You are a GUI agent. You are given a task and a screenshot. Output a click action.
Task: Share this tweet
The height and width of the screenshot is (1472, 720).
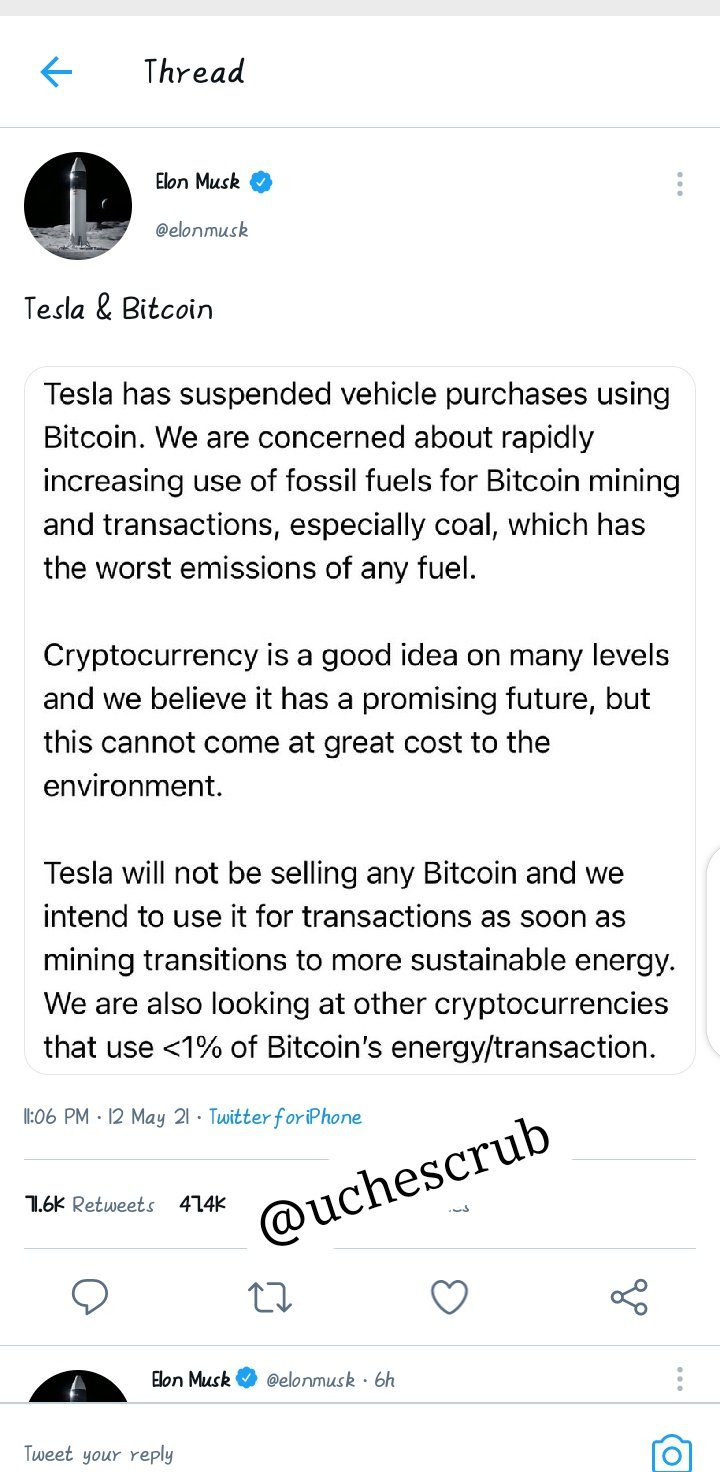[629, 1297]
